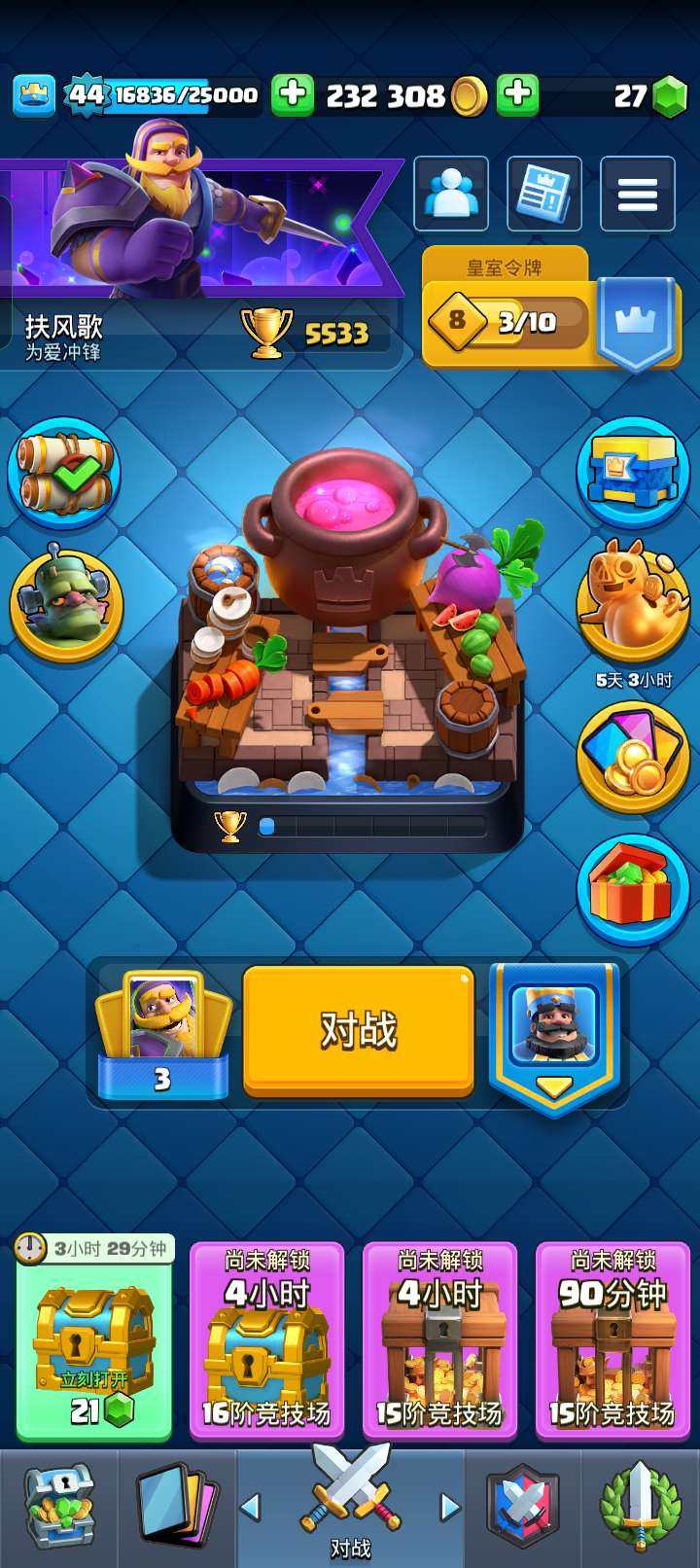Tap the green plus to add gold

[518, 95]
